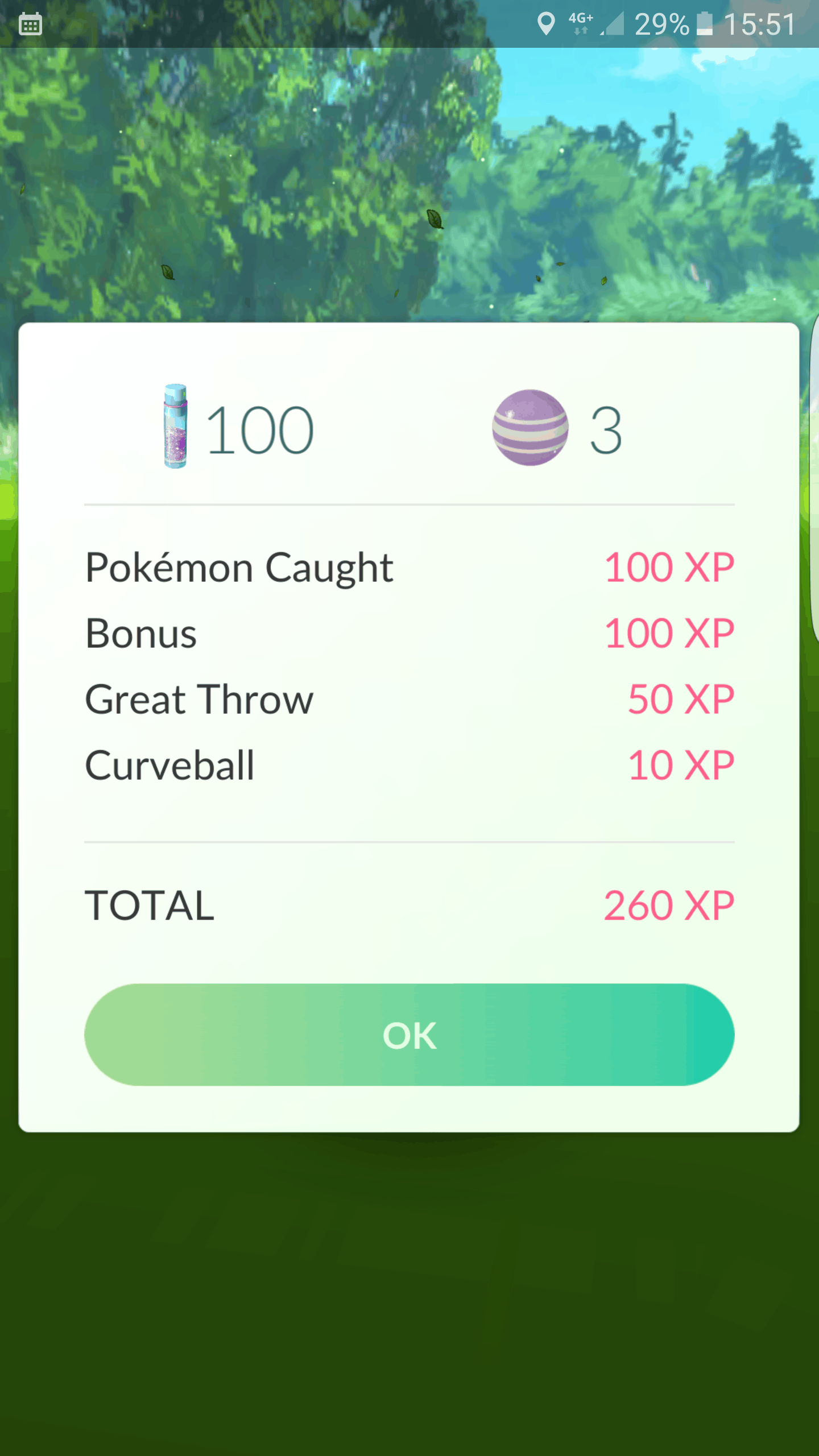Confirm the catch summary with OK
The image size is (819, 1456).
(409, 1035)
